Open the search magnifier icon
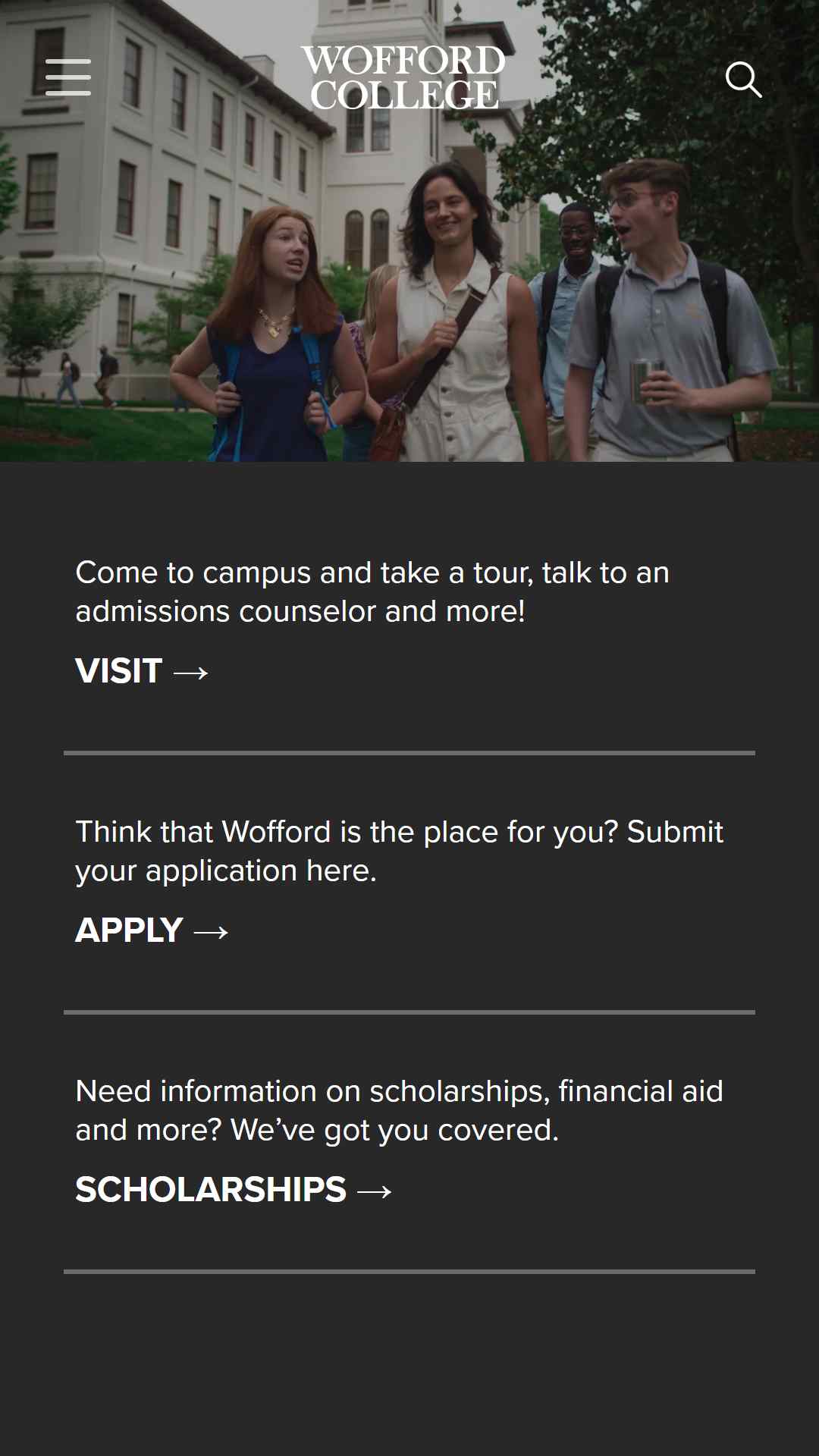819x1456 pixels. pos(743,80)
